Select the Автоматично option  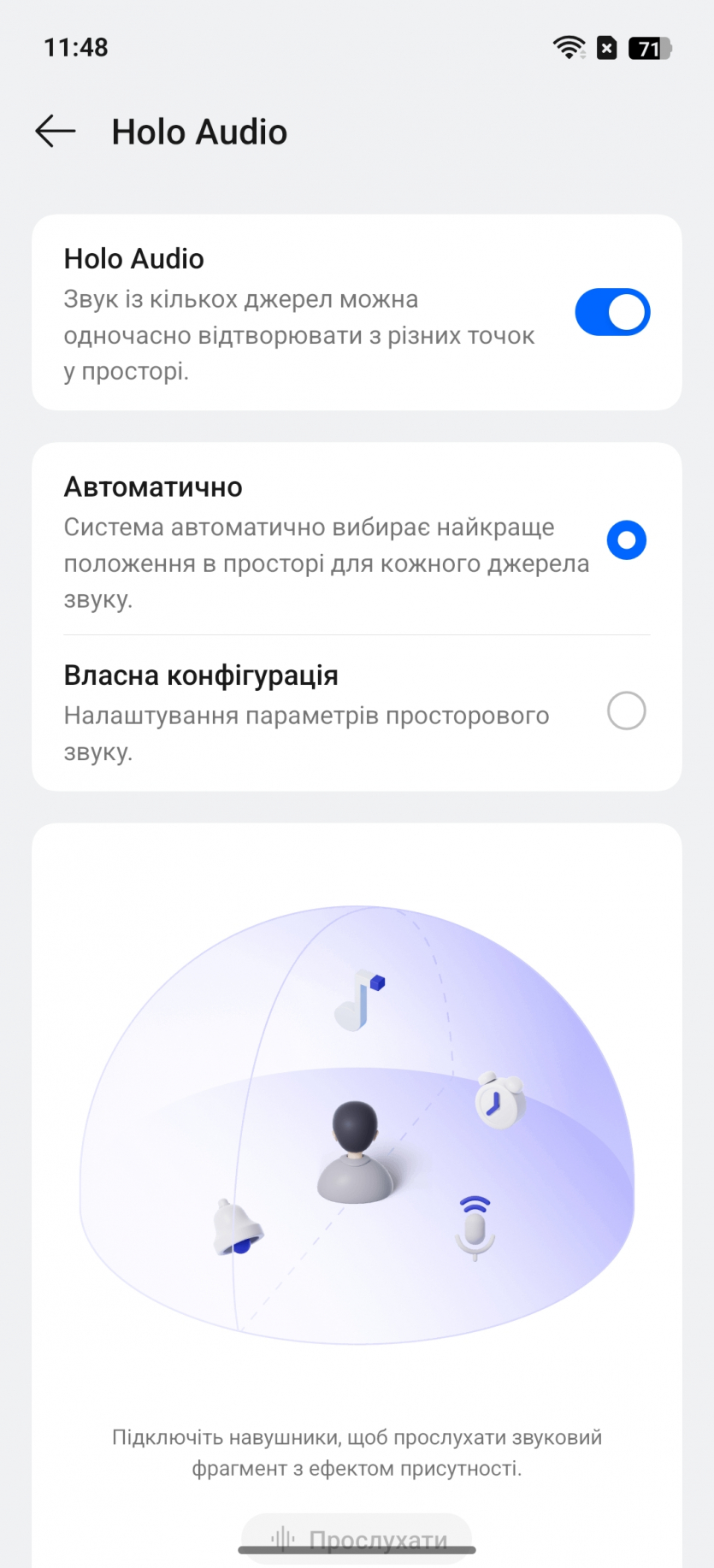click(626, 540)
